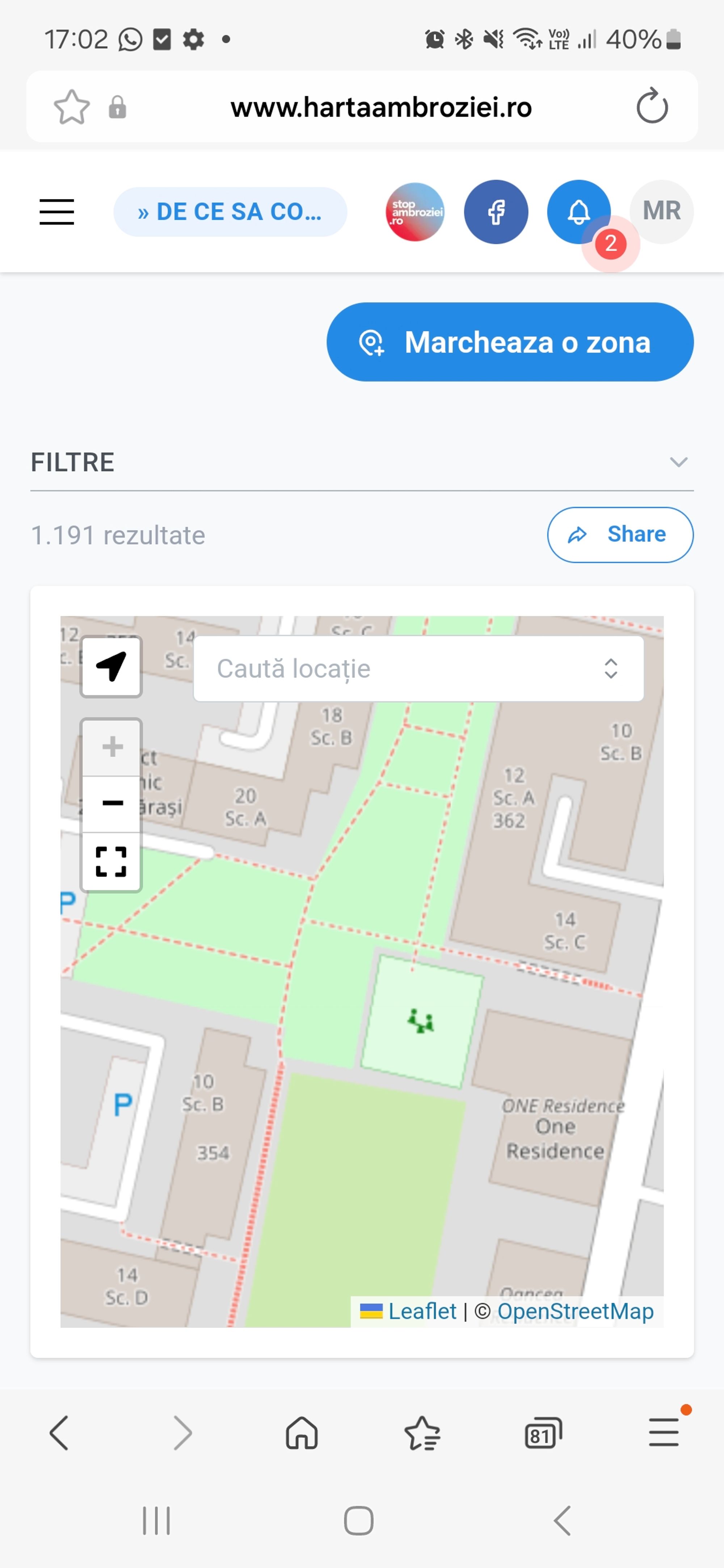Center the map on my location
Screen dimensions: 724x1568
pos(111,667)
